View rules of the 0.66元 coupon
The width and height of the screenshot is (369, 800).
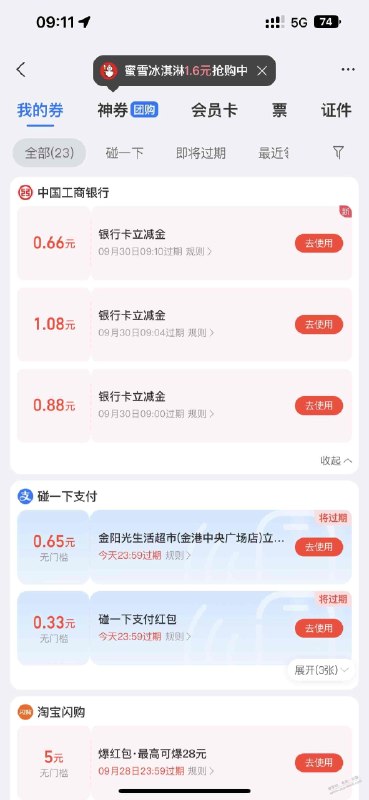point(199,252)
